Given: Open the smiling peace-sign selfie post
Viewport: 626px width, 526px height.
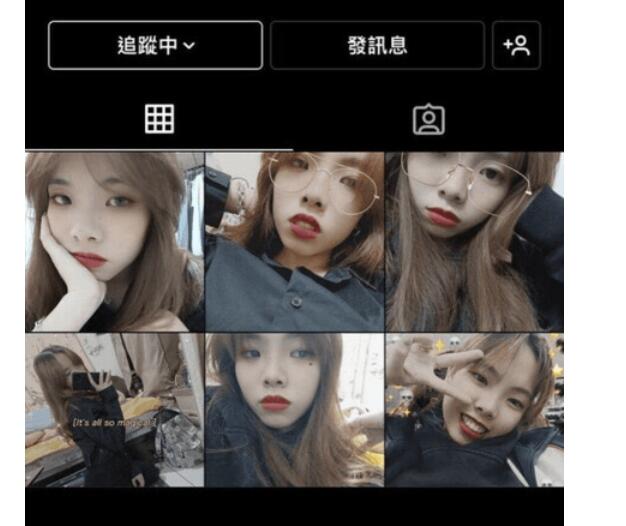Looking at the screenshot, I should 474,410.
